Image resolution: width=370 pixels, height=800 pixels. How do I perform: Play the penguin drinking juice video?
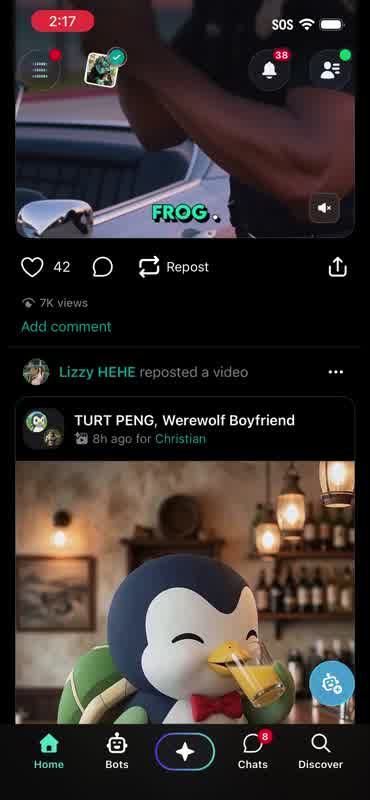click(185, 592)
